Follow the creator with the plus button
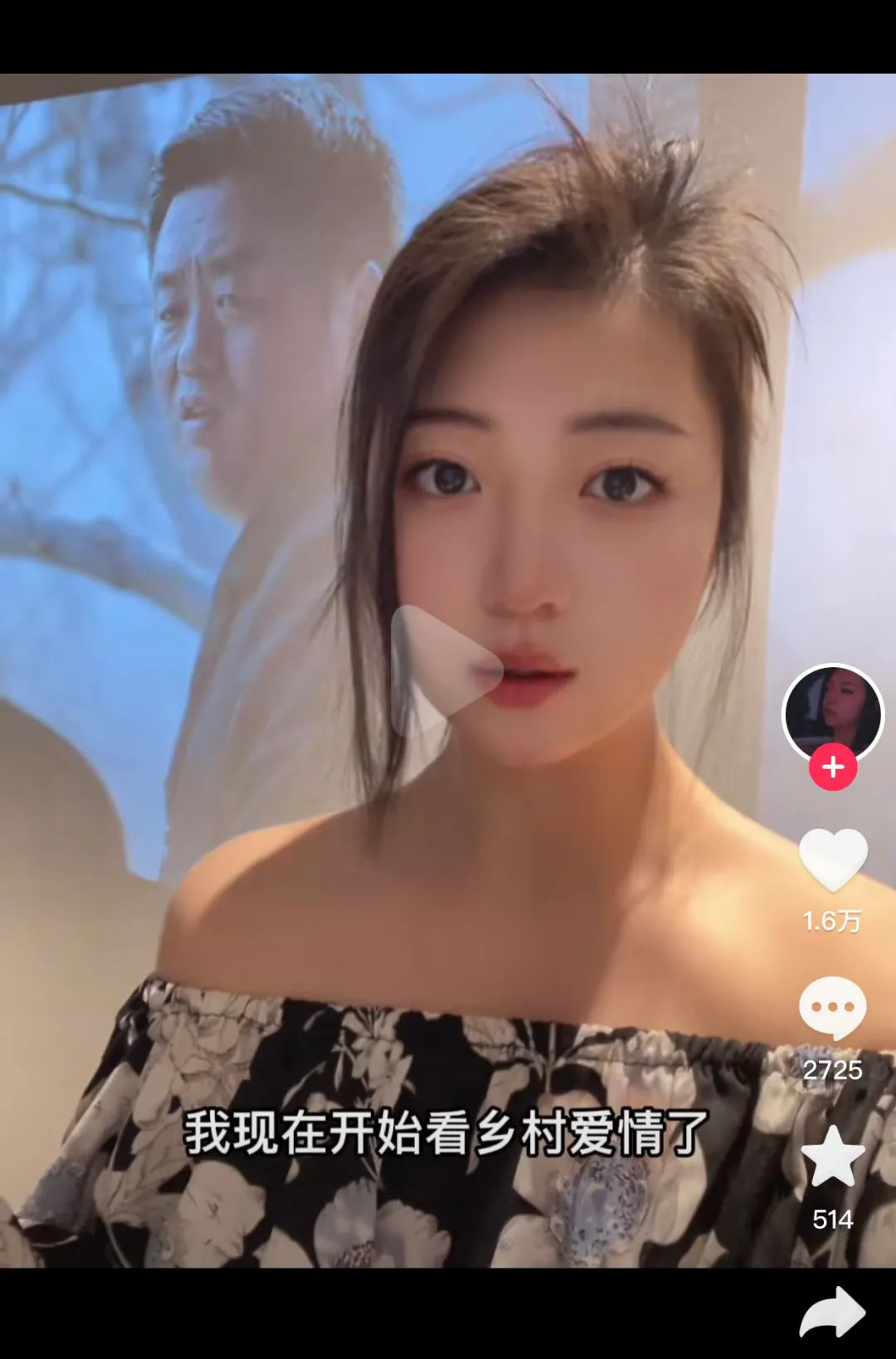This screenshot has height=1359, width=896. (833, 767)
